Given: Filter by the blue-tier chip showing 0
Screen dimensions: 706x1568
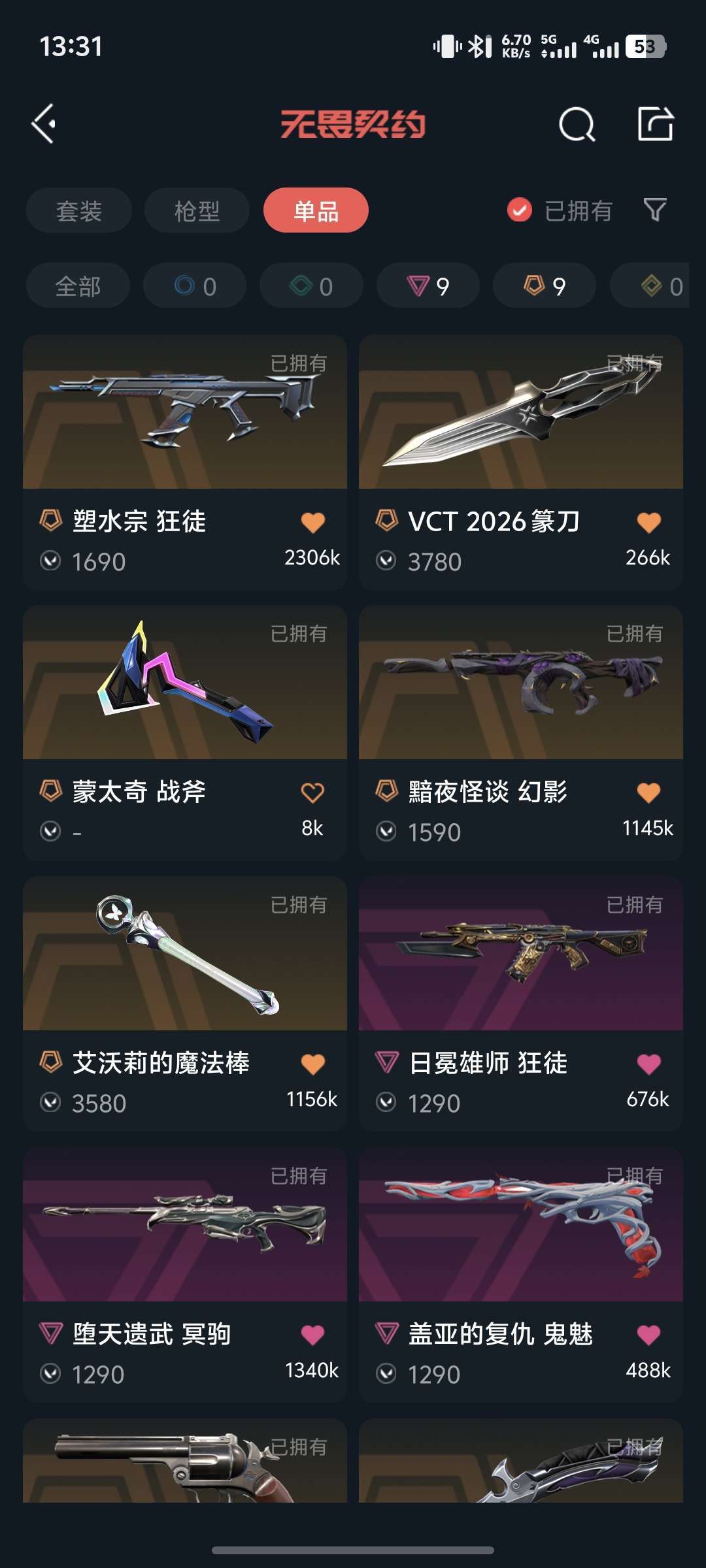Looking at the screenshot, I should pyautogui.click(x=195, y=286).
